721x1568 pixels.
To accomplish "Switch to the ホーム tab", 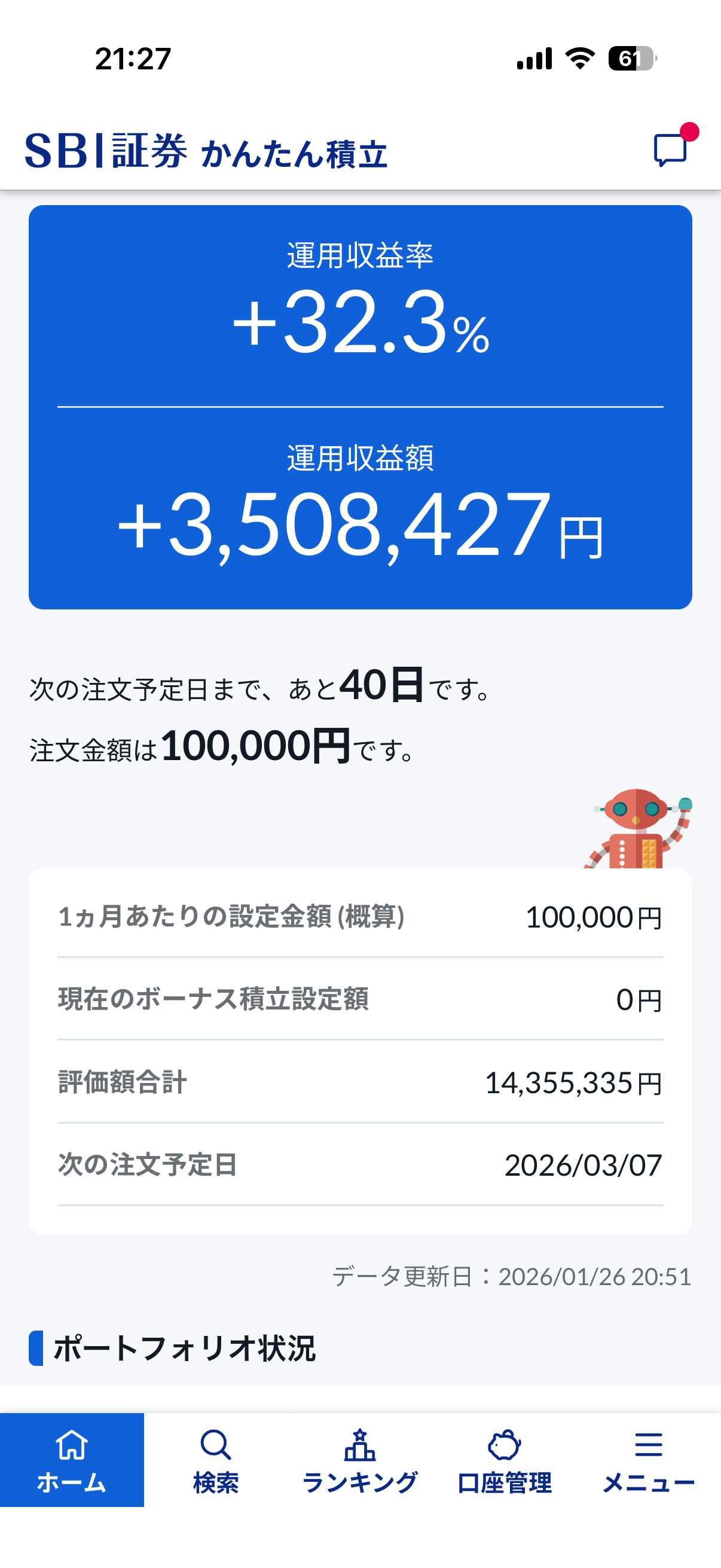I will point(72,1460).
